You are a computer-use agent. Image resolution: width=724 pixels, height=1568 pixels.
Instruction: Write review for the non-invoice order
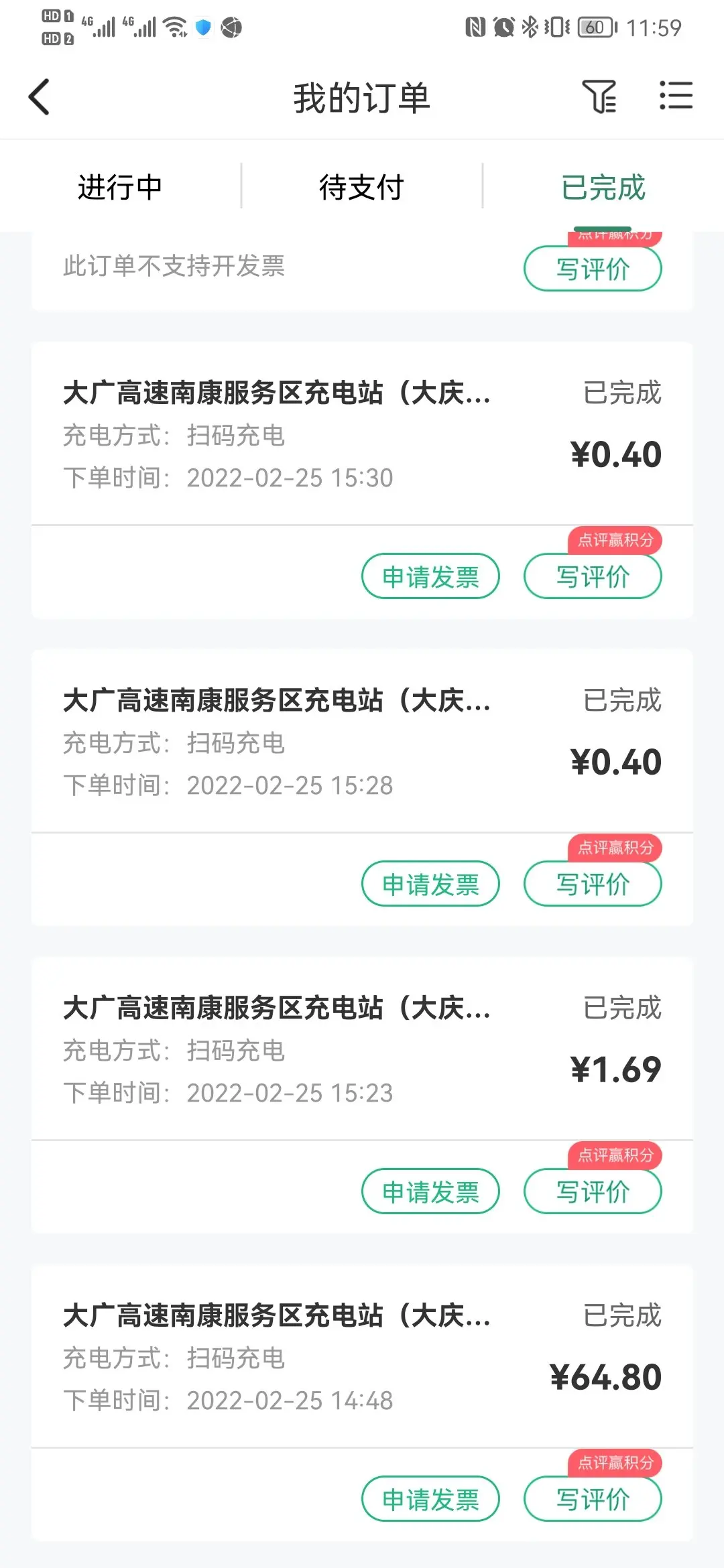click(593, 269)
